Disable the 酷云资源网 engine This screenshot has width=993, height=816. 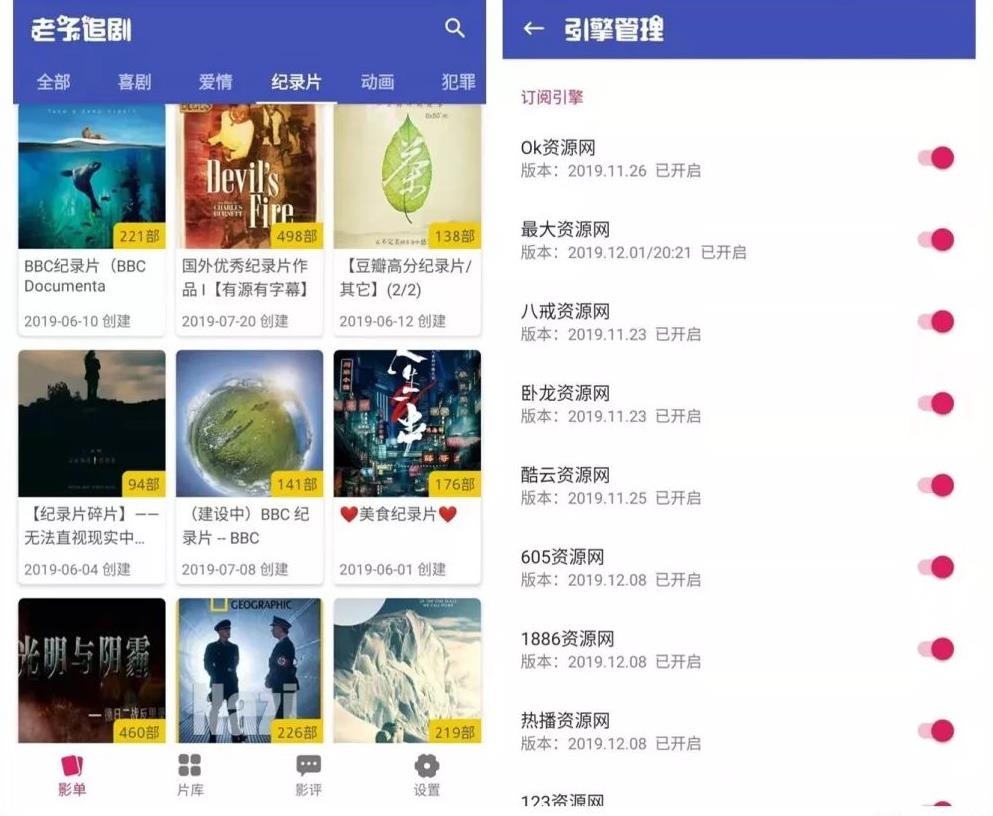(x=936, y=486)
